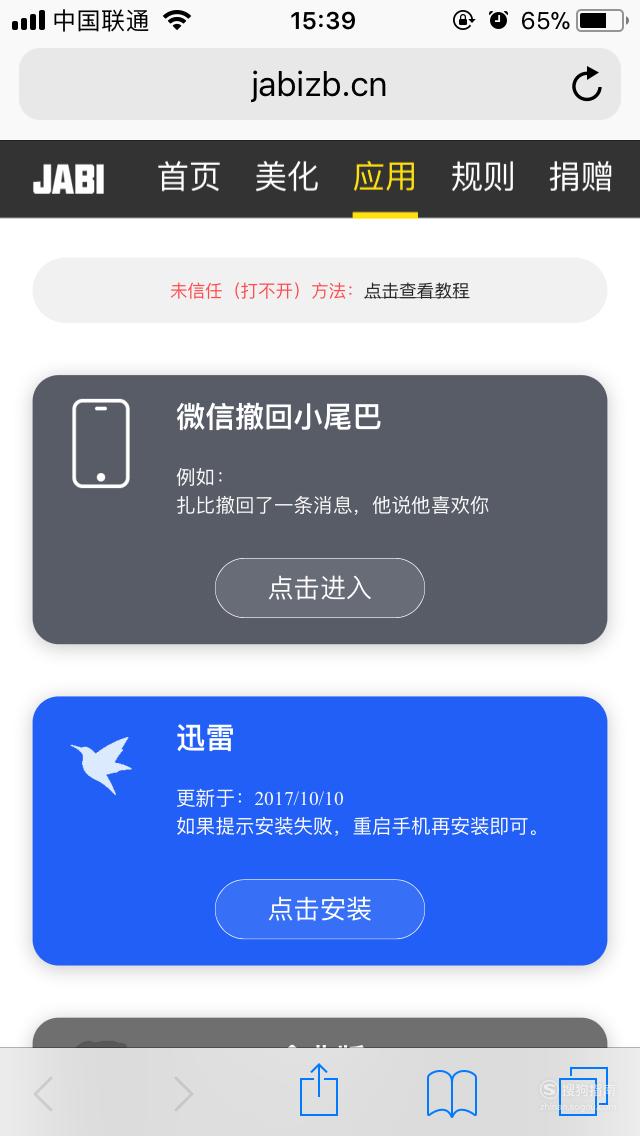Show open tabs in Safari
The image size is (640, 1136).
pos(583,1092)
